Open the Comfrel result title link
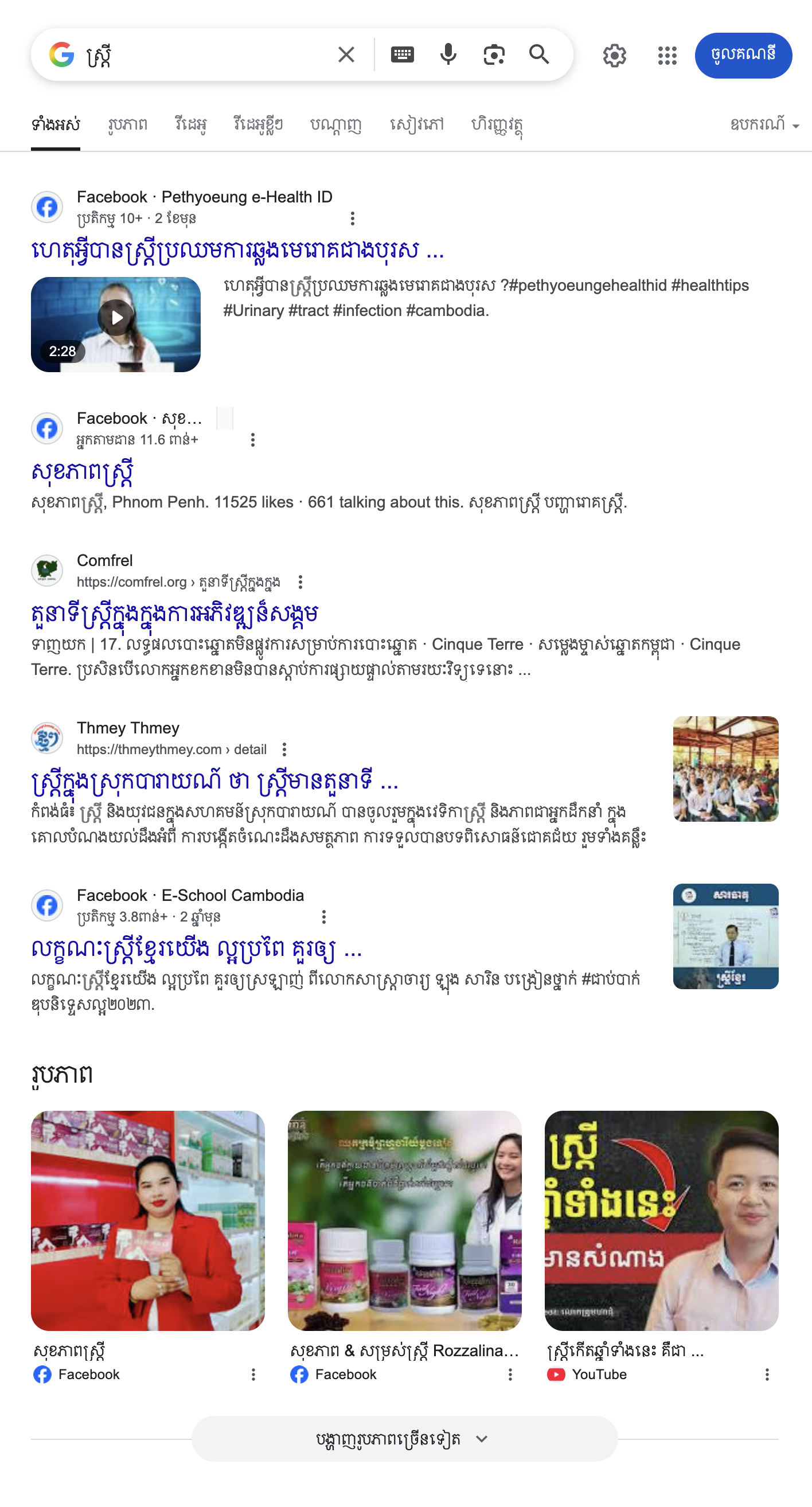This screenshot has width=812, height=1507. [x=174, y=613]
